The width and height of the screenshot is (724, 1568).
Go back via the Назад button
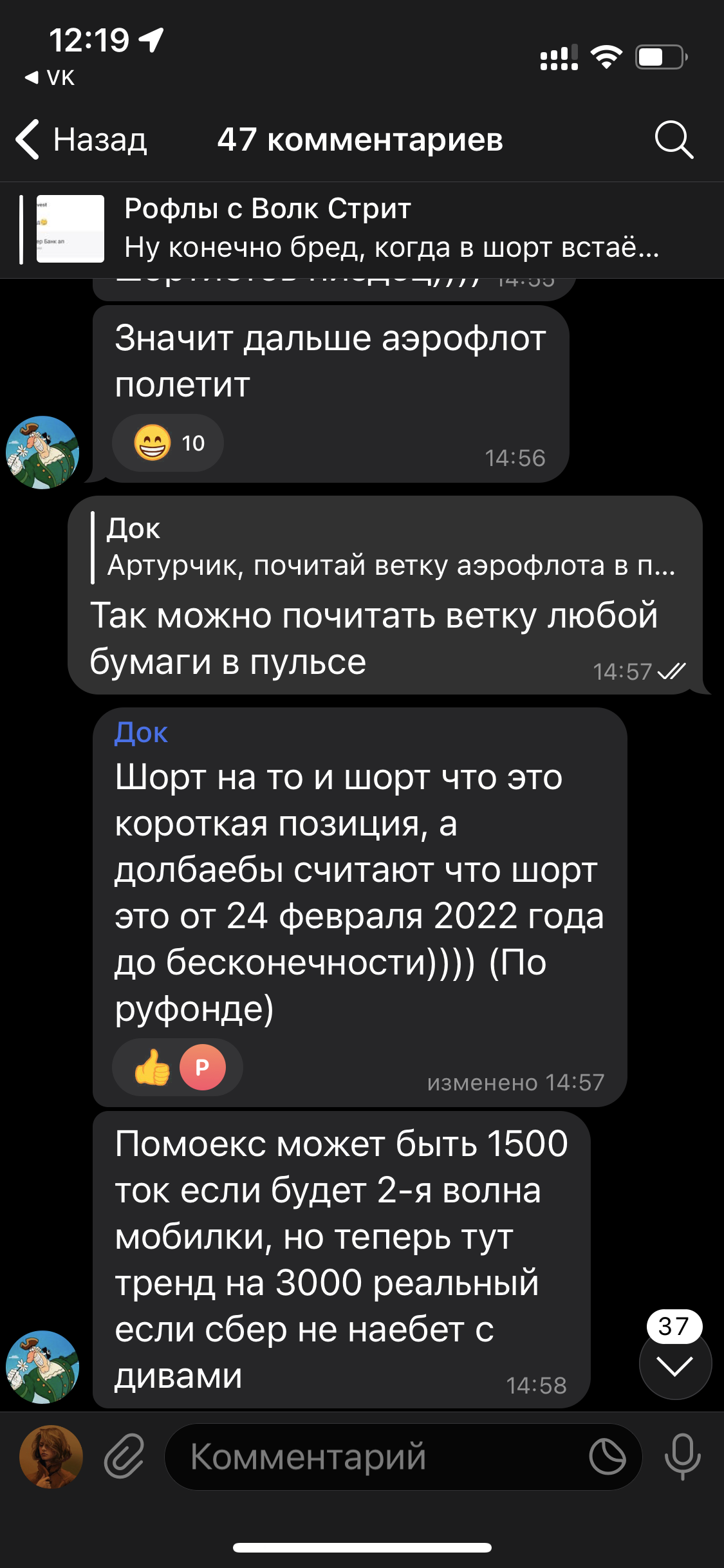click(82, 140)
